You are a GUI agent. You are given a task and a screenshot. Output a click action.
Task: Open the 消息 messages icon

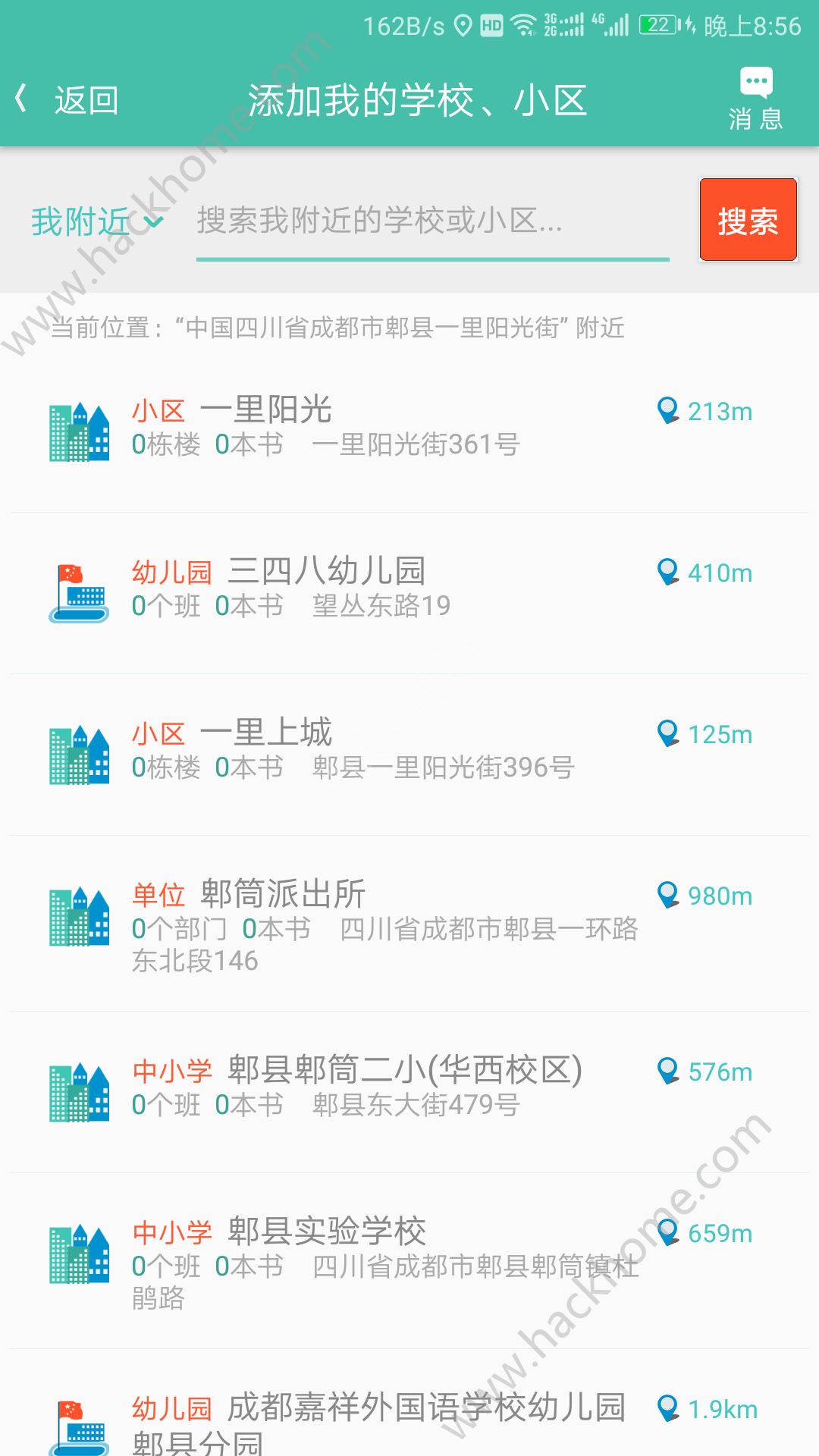(x=755, y=100)
